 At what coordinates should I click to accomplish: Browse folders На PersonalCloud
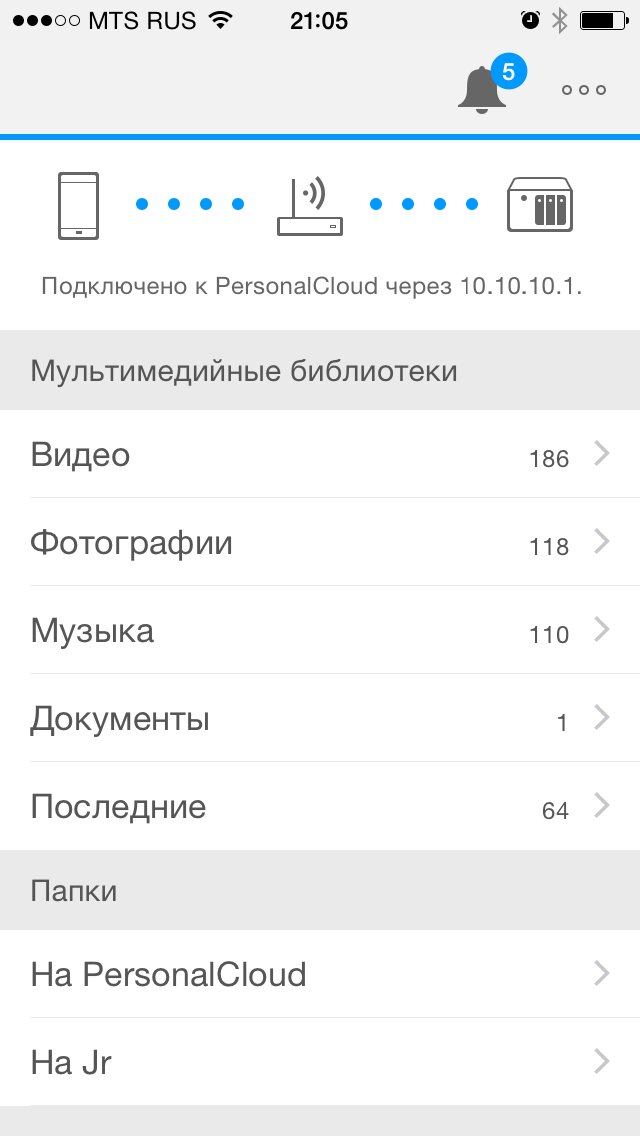(320, 974)
